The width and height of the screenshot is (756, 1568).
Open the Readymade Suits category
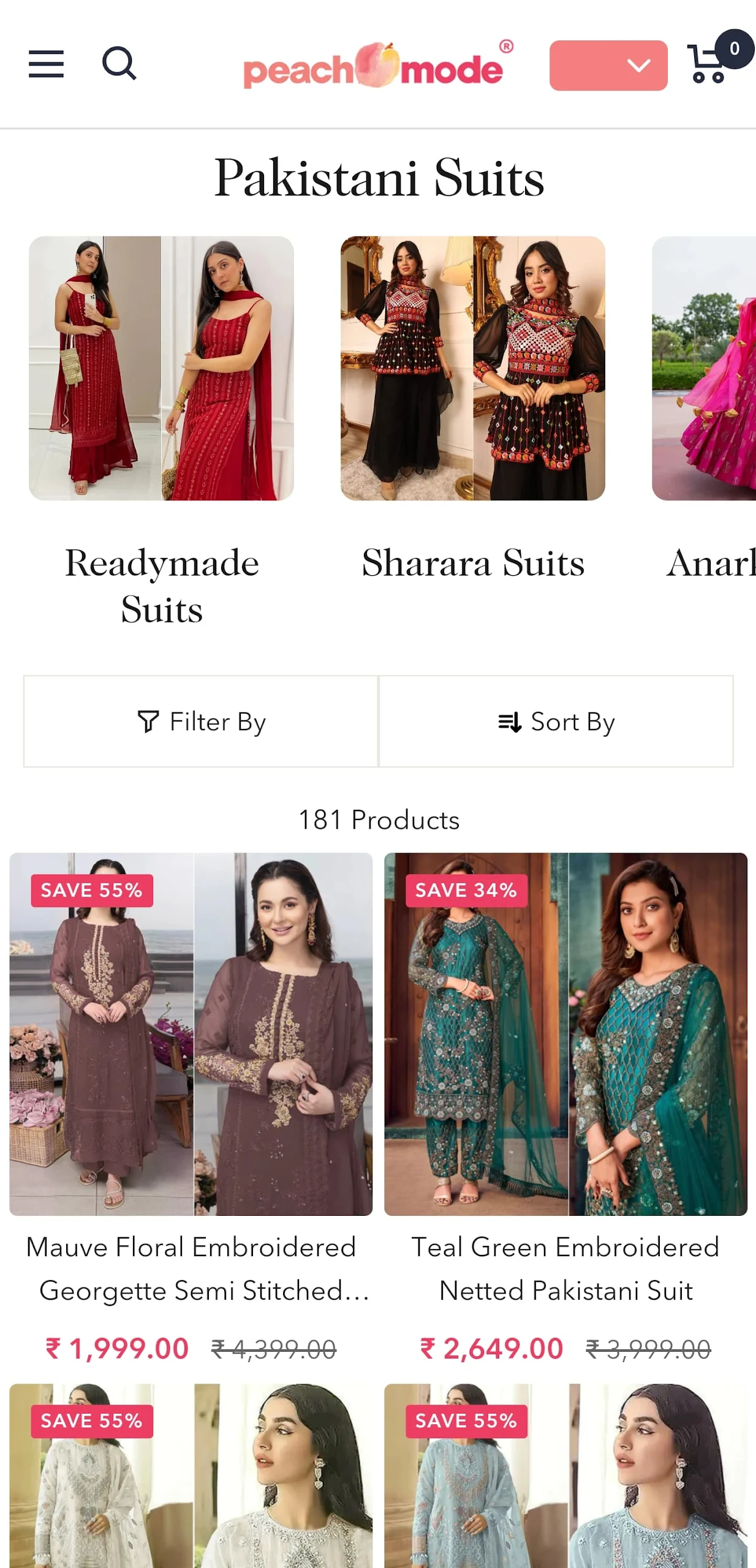[x=161, y=432]
